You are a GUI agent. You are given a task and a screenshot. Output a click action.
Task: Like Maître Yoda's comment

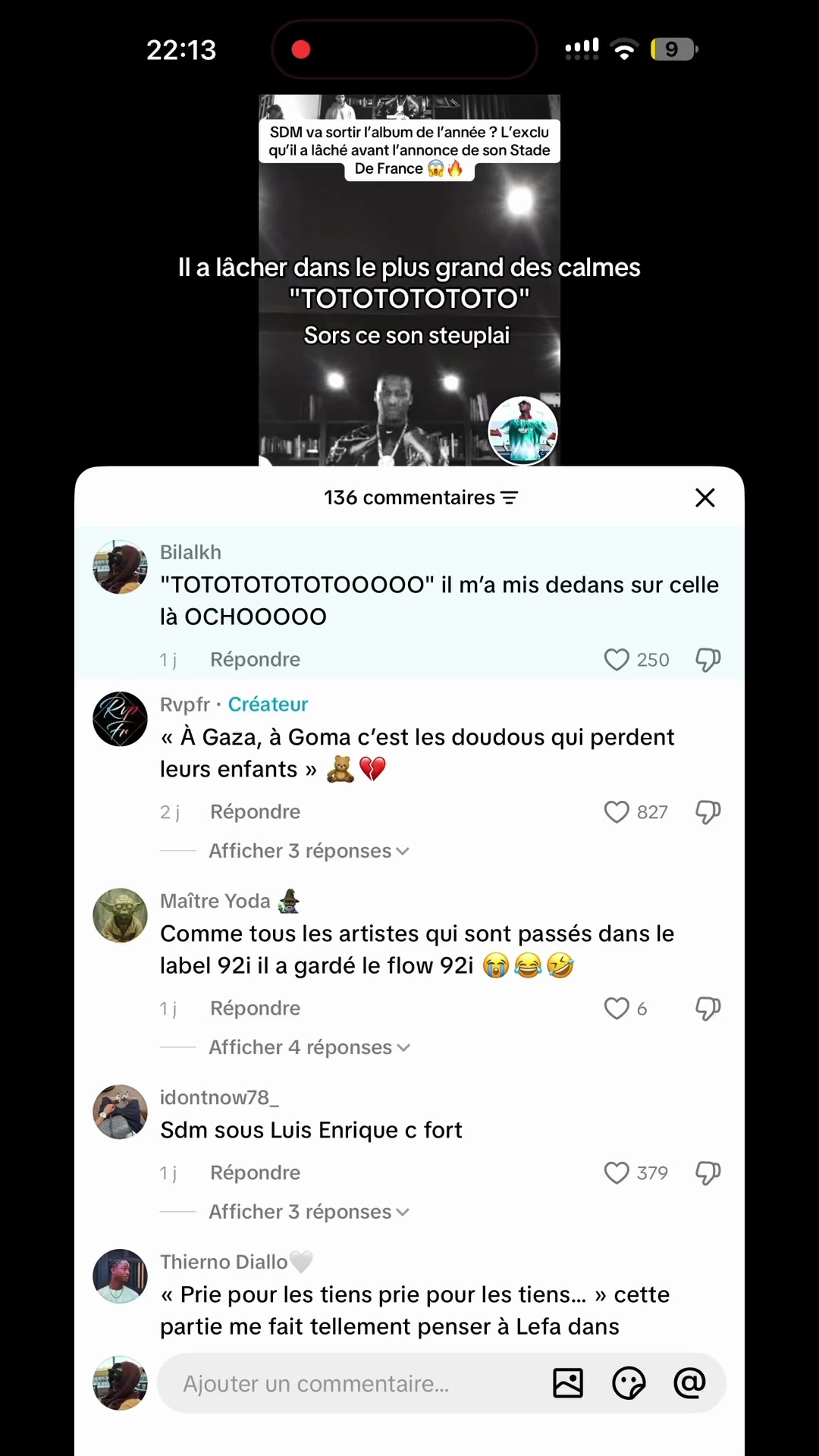[617, 1009]
